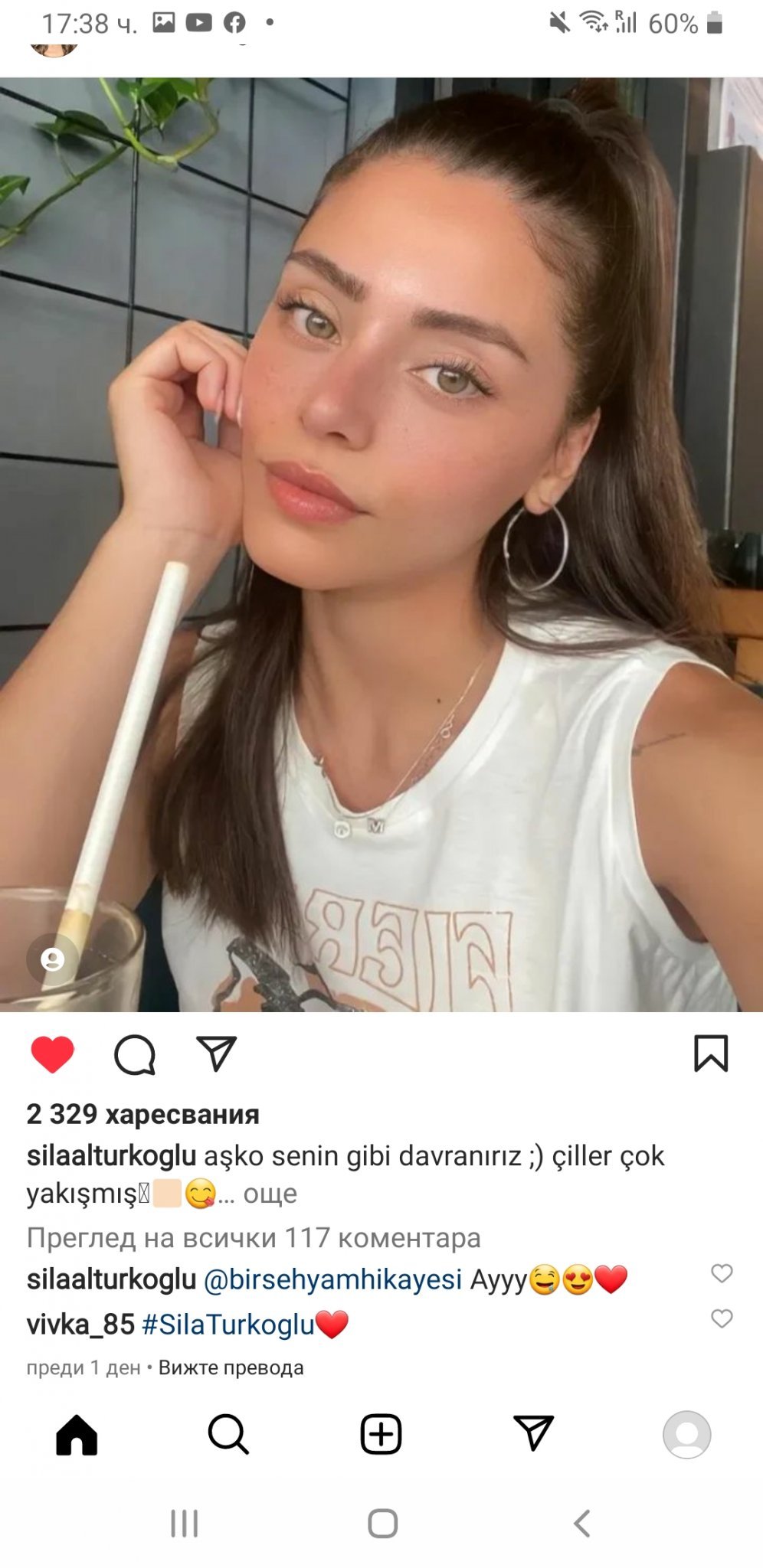Like silaalturkoglu's 'Ayyy' comment
This screenshot has height=1568, width=763.
tap(722, 1273)
